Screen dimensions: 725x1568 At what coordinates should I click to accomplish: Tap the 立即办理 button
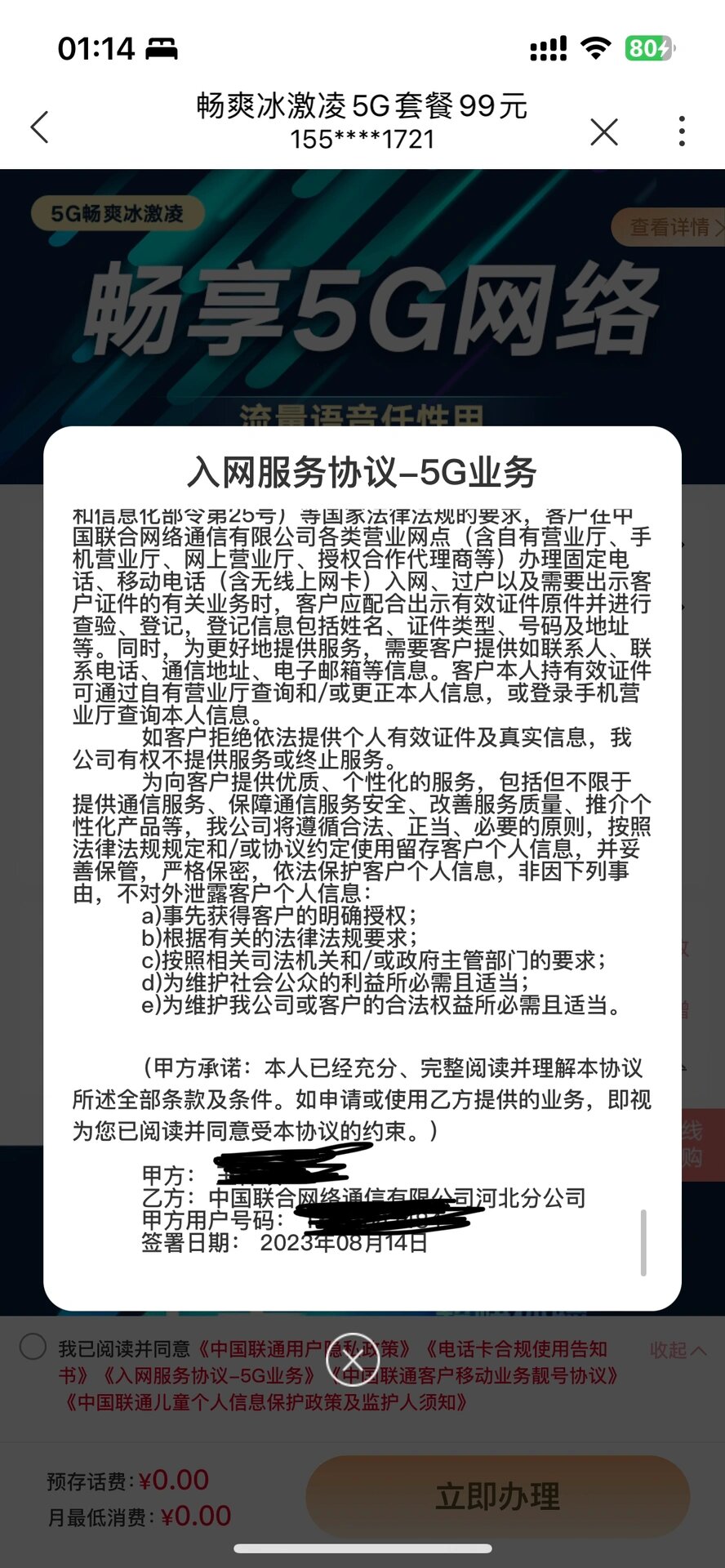click(x=497, y=1496)
